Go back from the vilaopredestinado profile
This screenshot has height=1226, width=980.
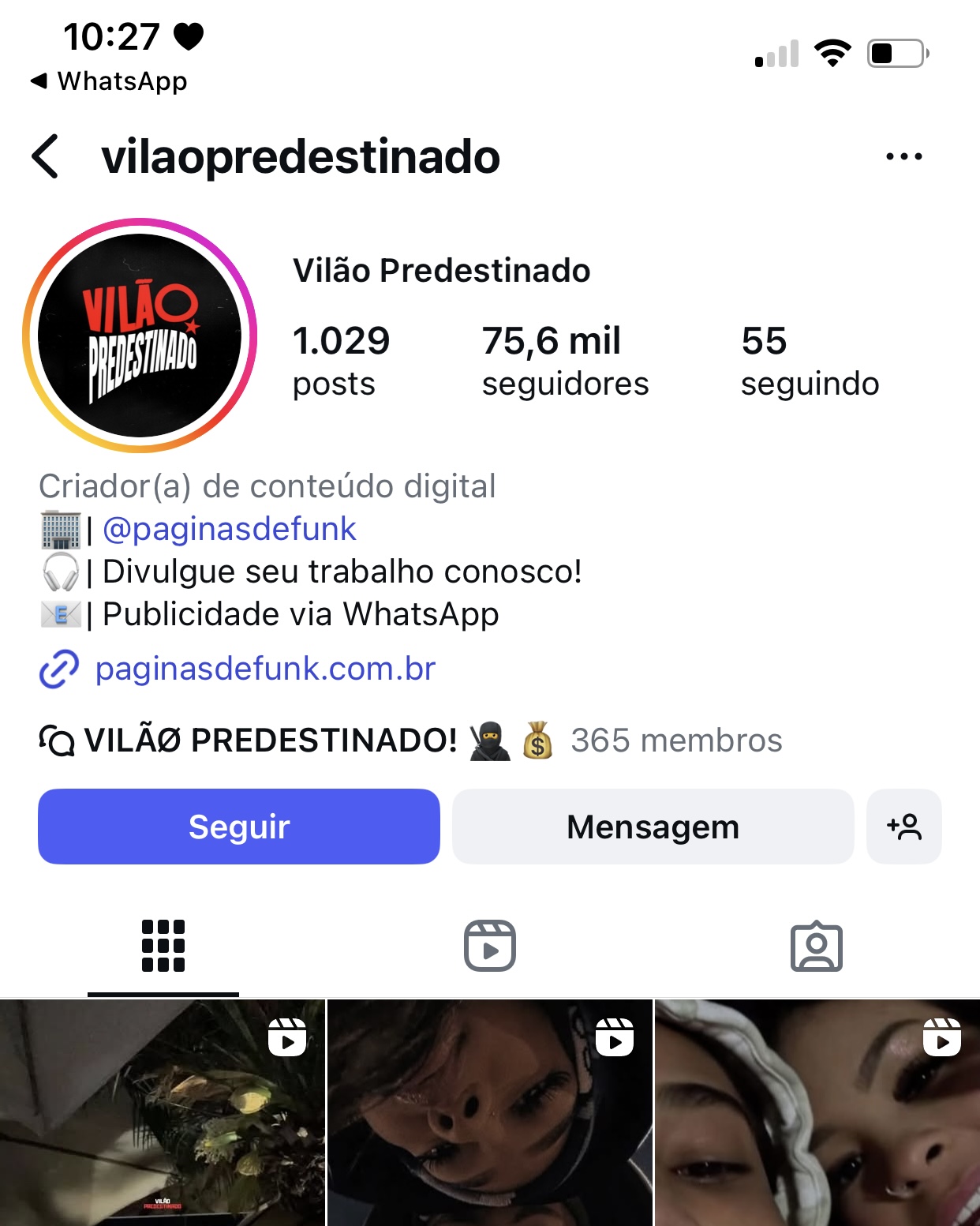pos(46,156)
